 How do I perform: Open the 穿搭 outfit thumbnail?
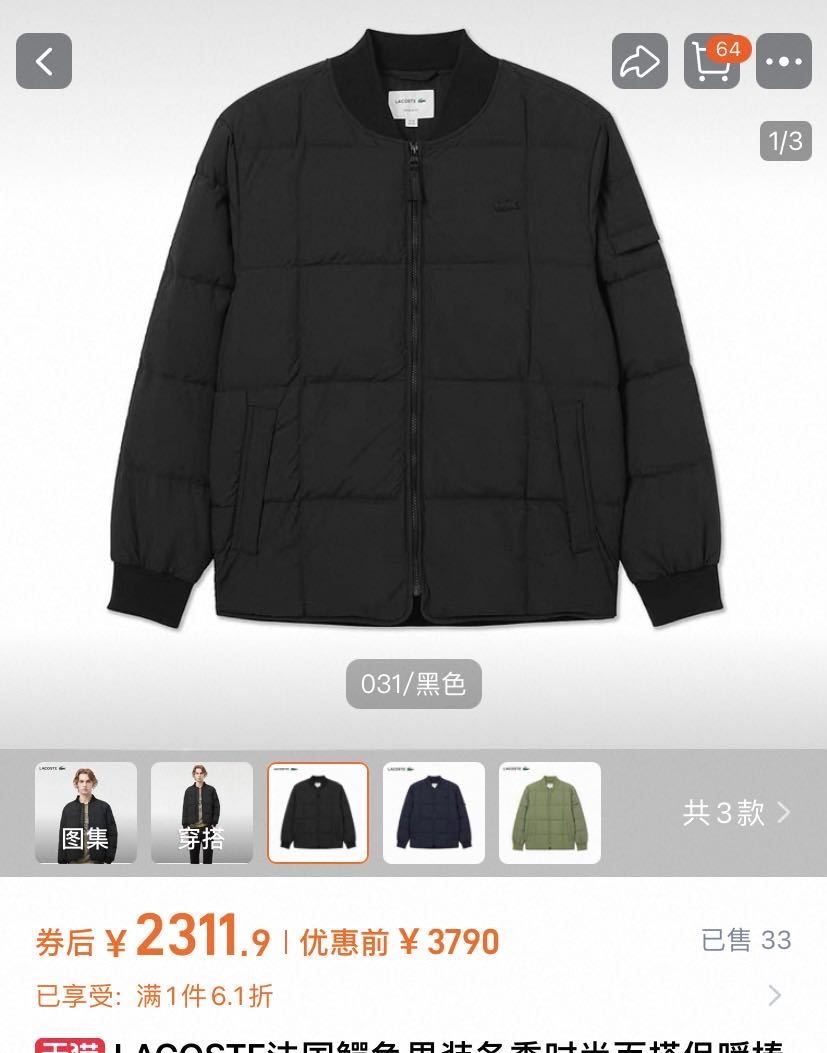coord(202,812)
